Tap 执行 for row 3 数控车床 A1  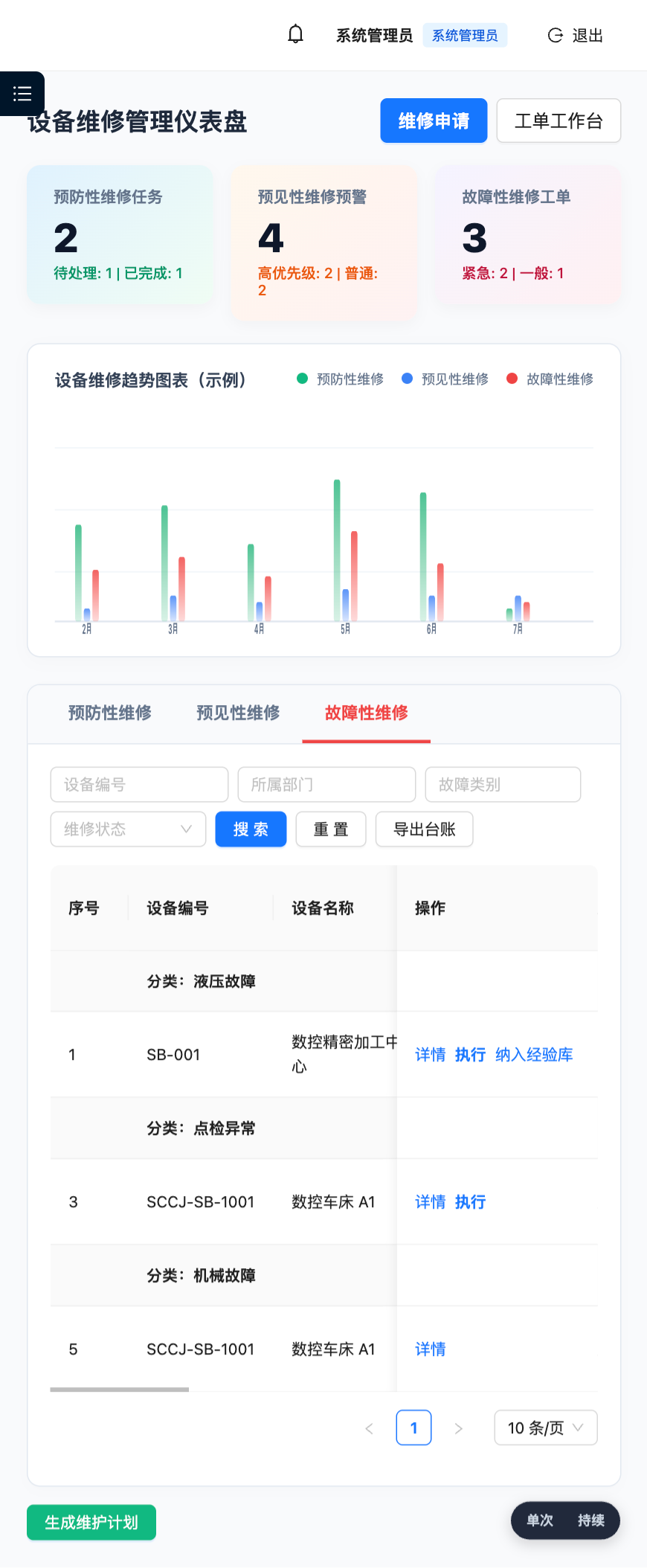[470, 1201]
